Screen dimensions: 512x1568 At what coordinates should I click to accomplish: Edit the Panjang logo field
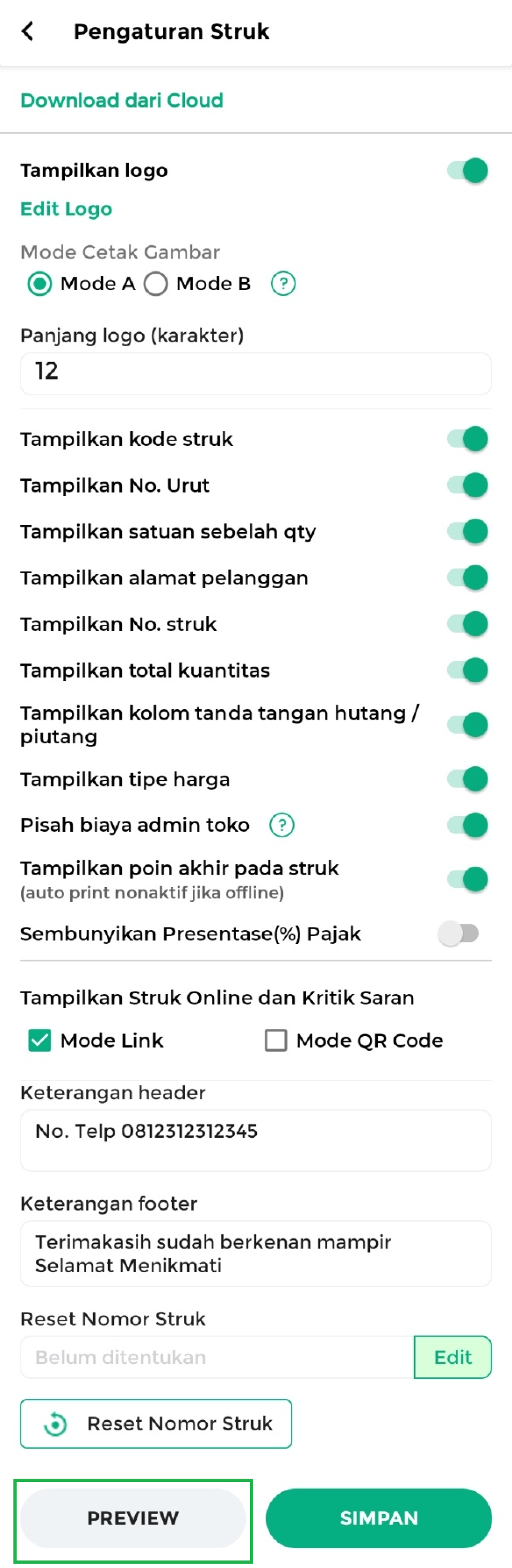[x=255, y=372]
